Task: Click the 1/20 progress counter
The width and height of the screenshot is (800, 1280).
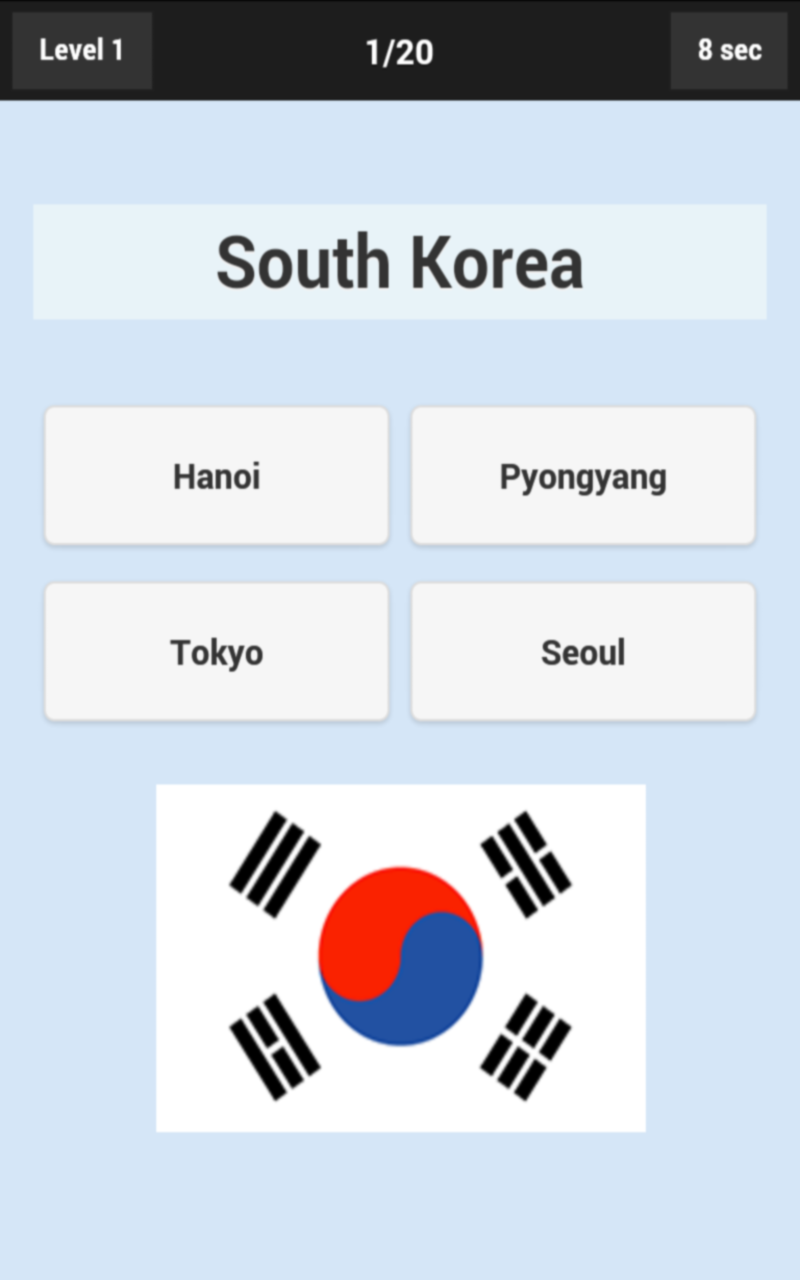Action: point(400,50)
